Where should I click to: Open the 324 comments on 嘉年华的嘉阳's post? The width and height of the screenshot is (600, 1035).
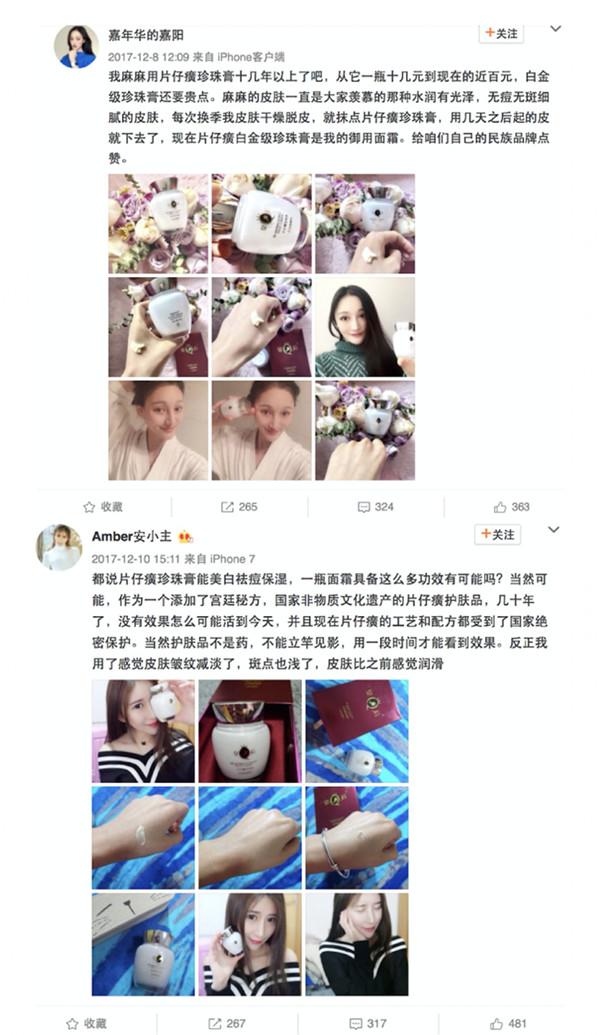(x=375, y=507)
